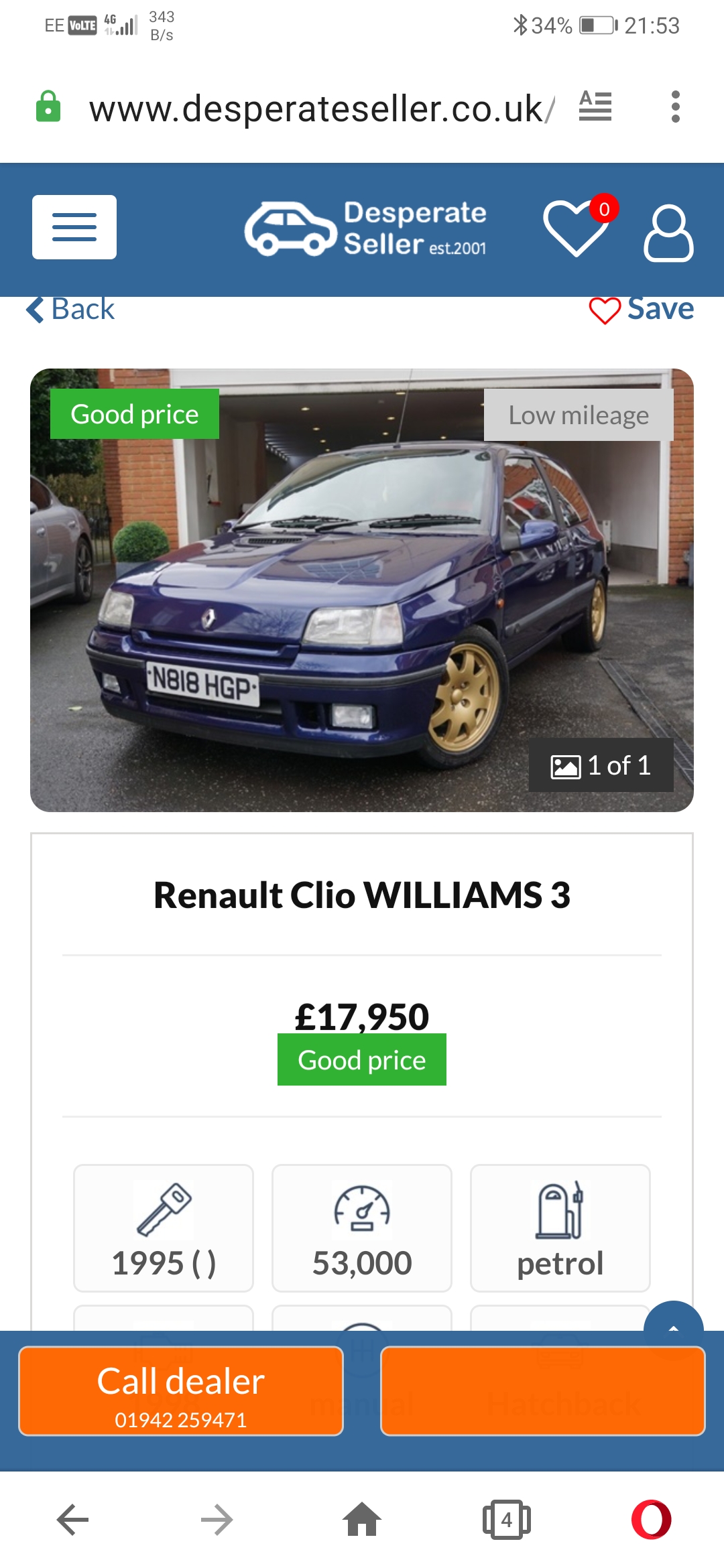Open browser overflow menu
Viewport: 724px width, 1568px height.
click(675, 107)
